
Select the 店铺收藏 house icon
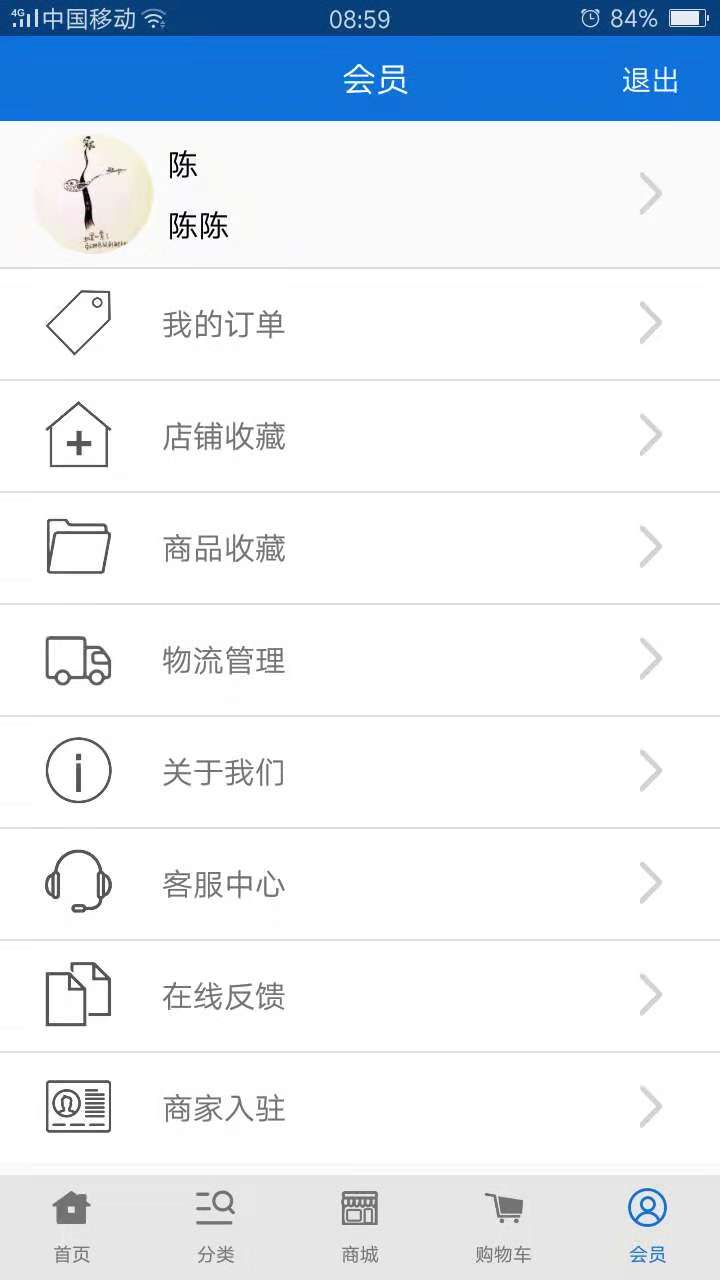click(x=78, y=435)
